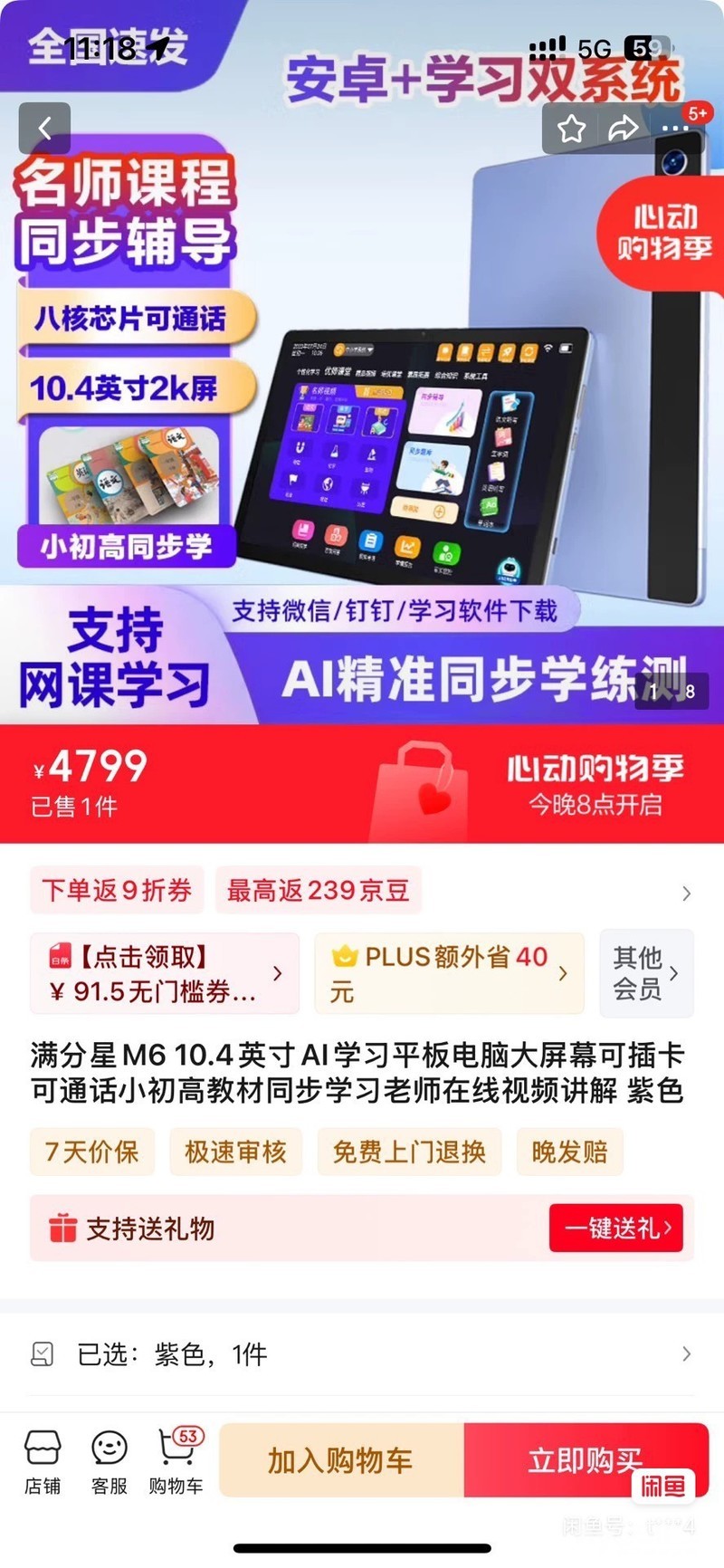
Task: Open the 心动购物季 event banner
Action: click(594, 784)
